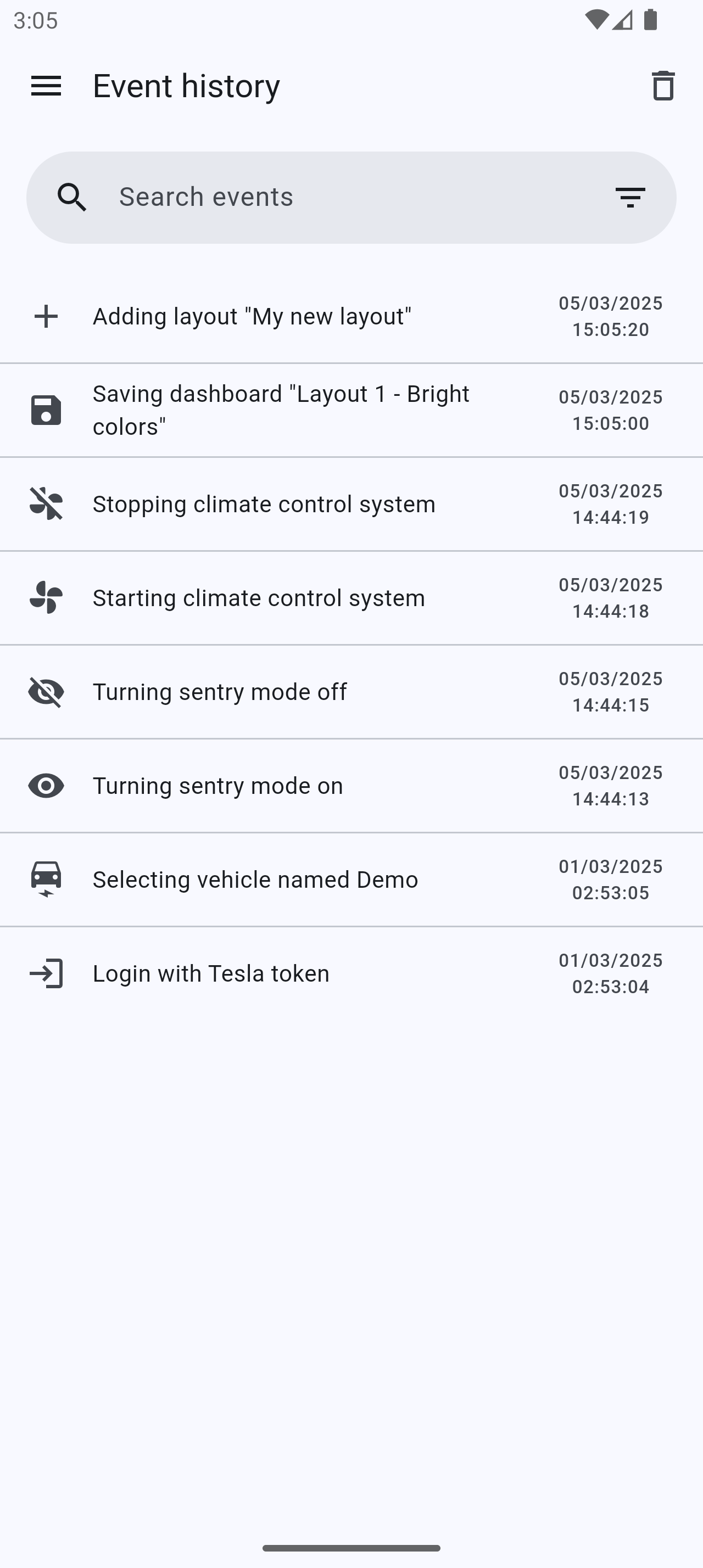This screenshot has height=1568, width=703.
Task: Click the crossed eye icon for sentry mode off
Action: (46, 691)
